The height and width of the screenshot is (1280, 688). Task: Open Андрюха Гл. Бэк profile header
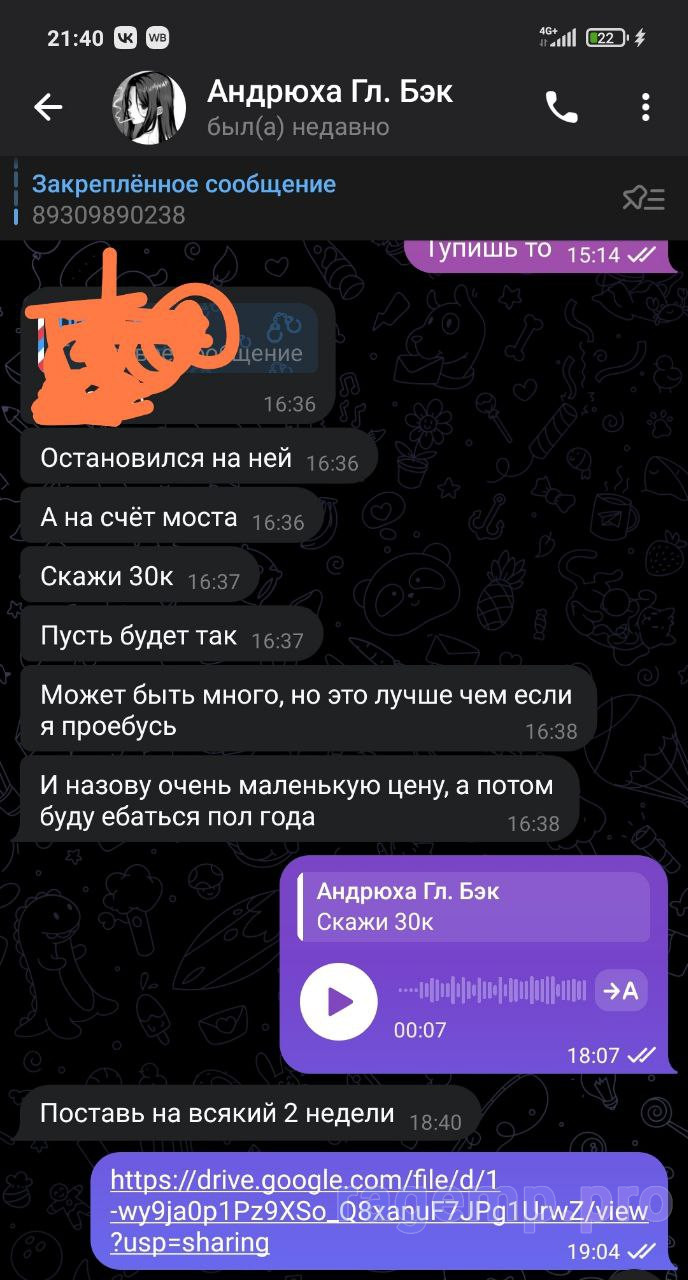tap(330, 107)
